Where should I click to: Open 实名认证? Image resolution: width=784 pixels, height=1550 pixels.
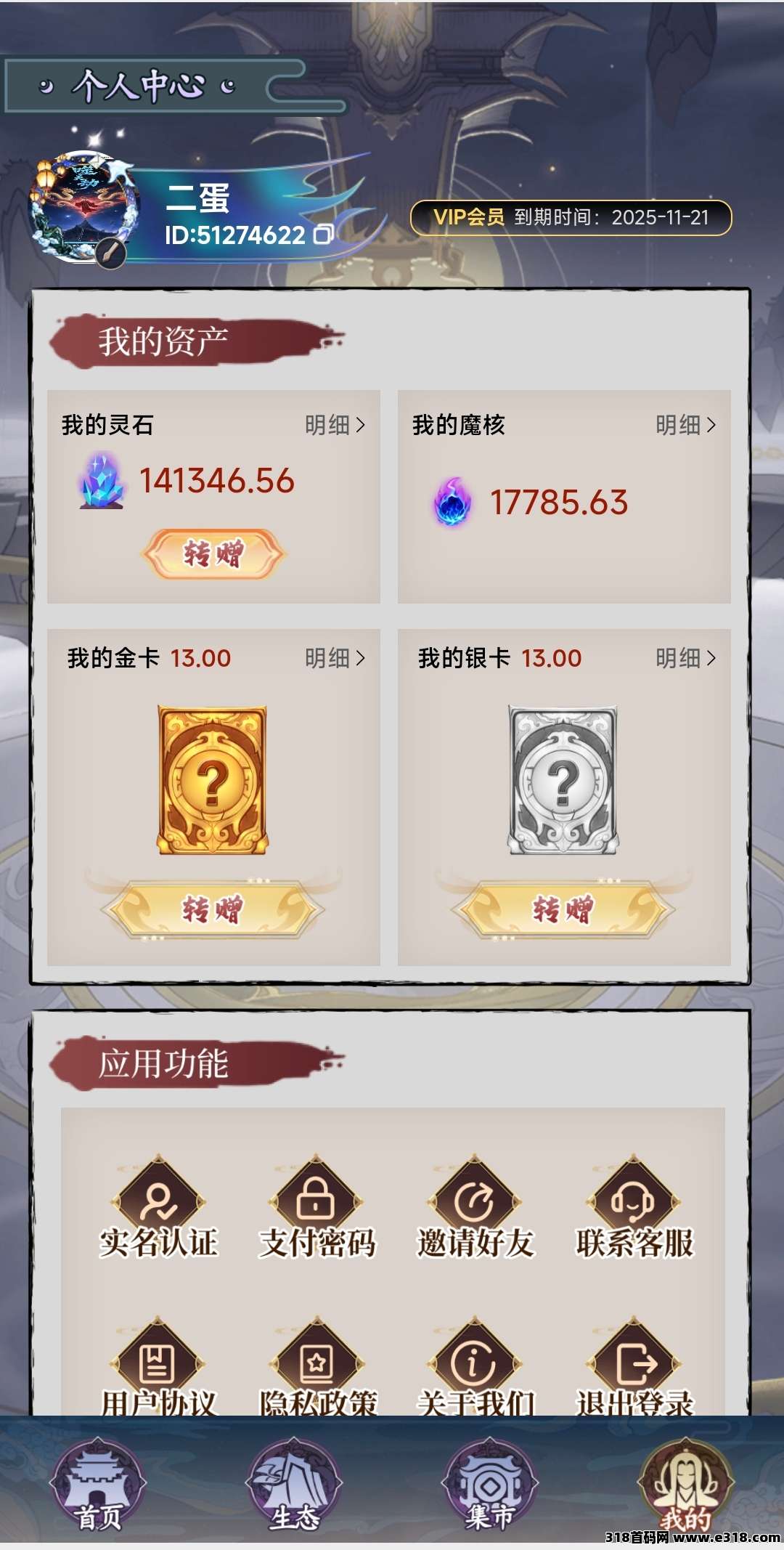click(x=158, y=1209)
